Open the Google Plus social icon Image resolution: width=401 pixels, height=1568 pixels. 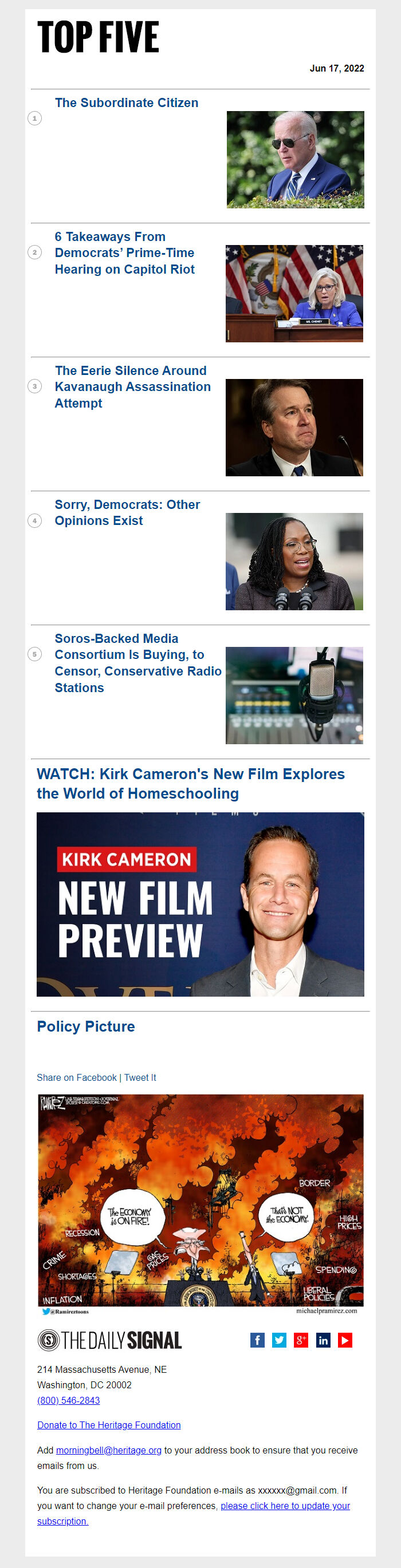[301, 1340]
